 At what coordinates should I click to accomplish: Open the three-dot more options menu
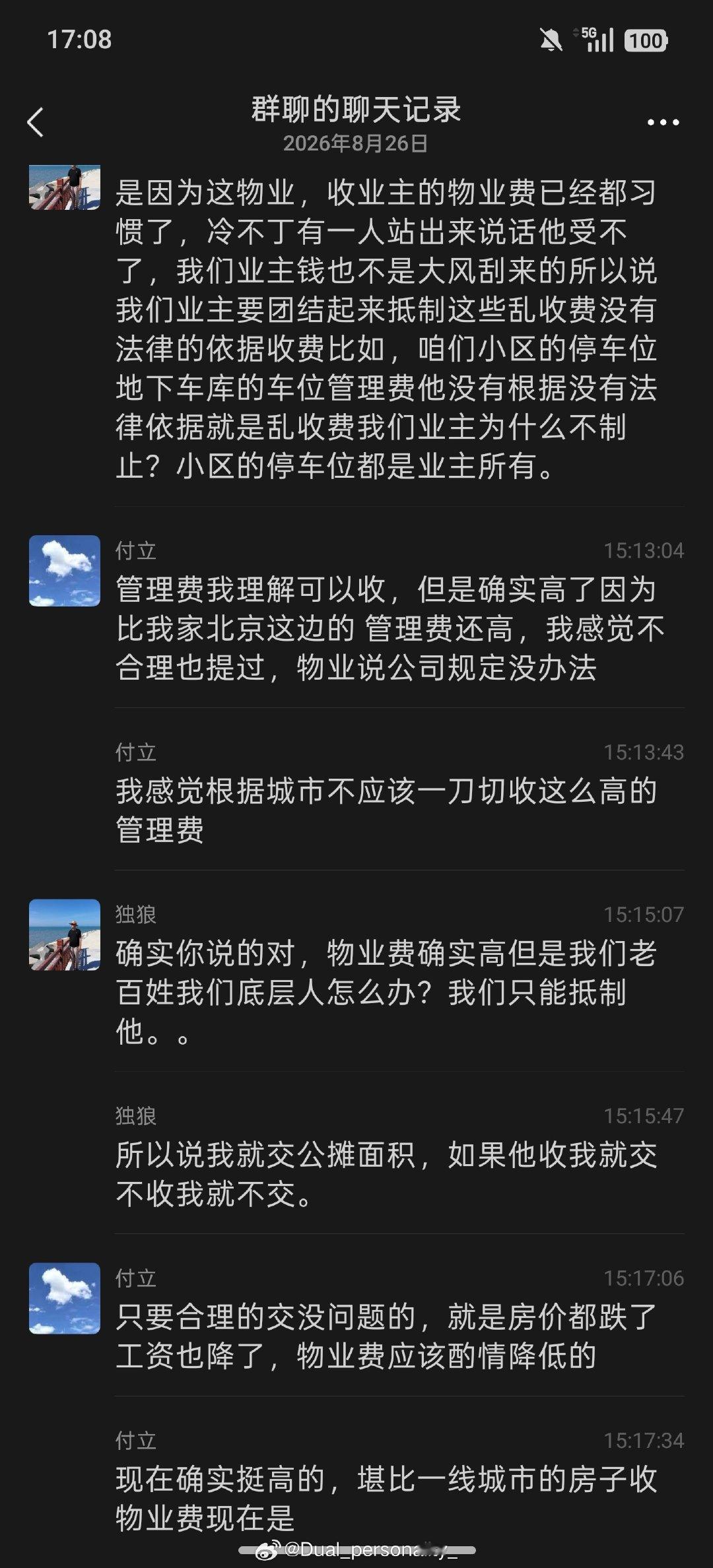coord(663,123)
